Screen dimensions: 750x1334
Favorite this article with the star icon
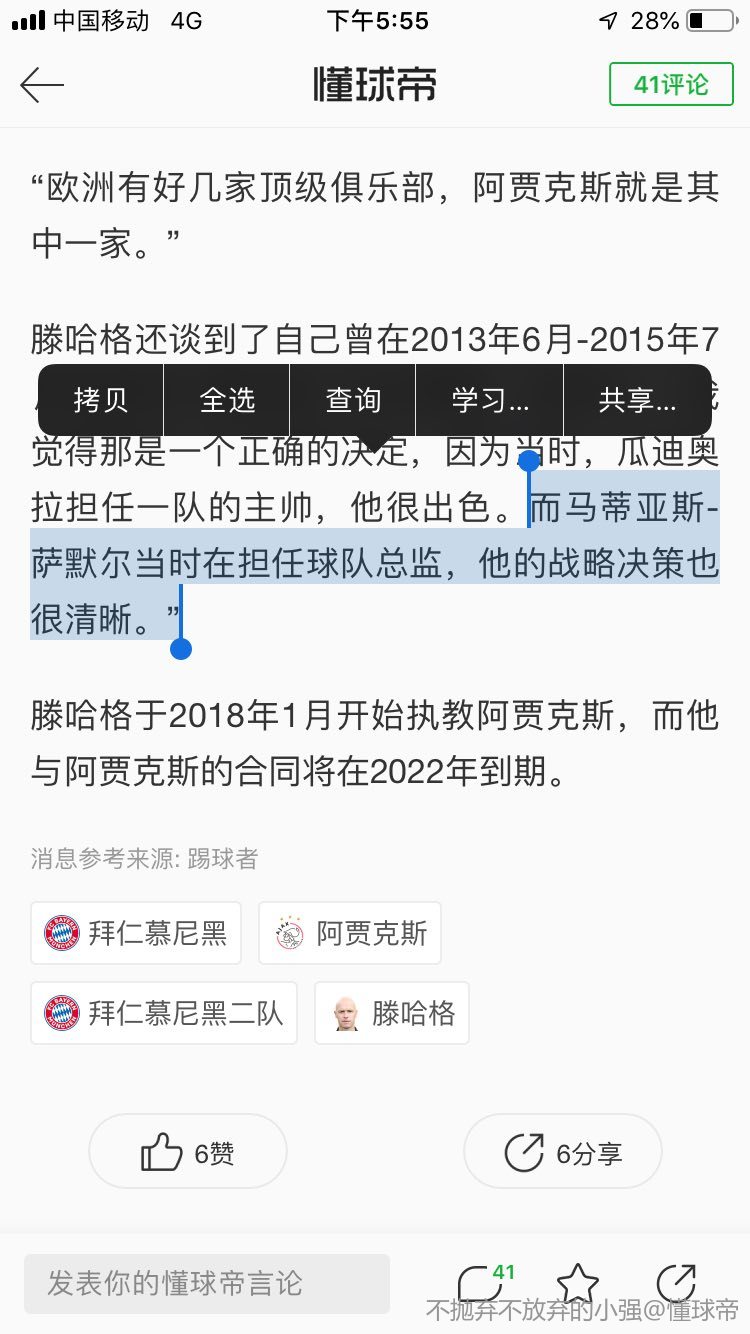(577, 1283)
